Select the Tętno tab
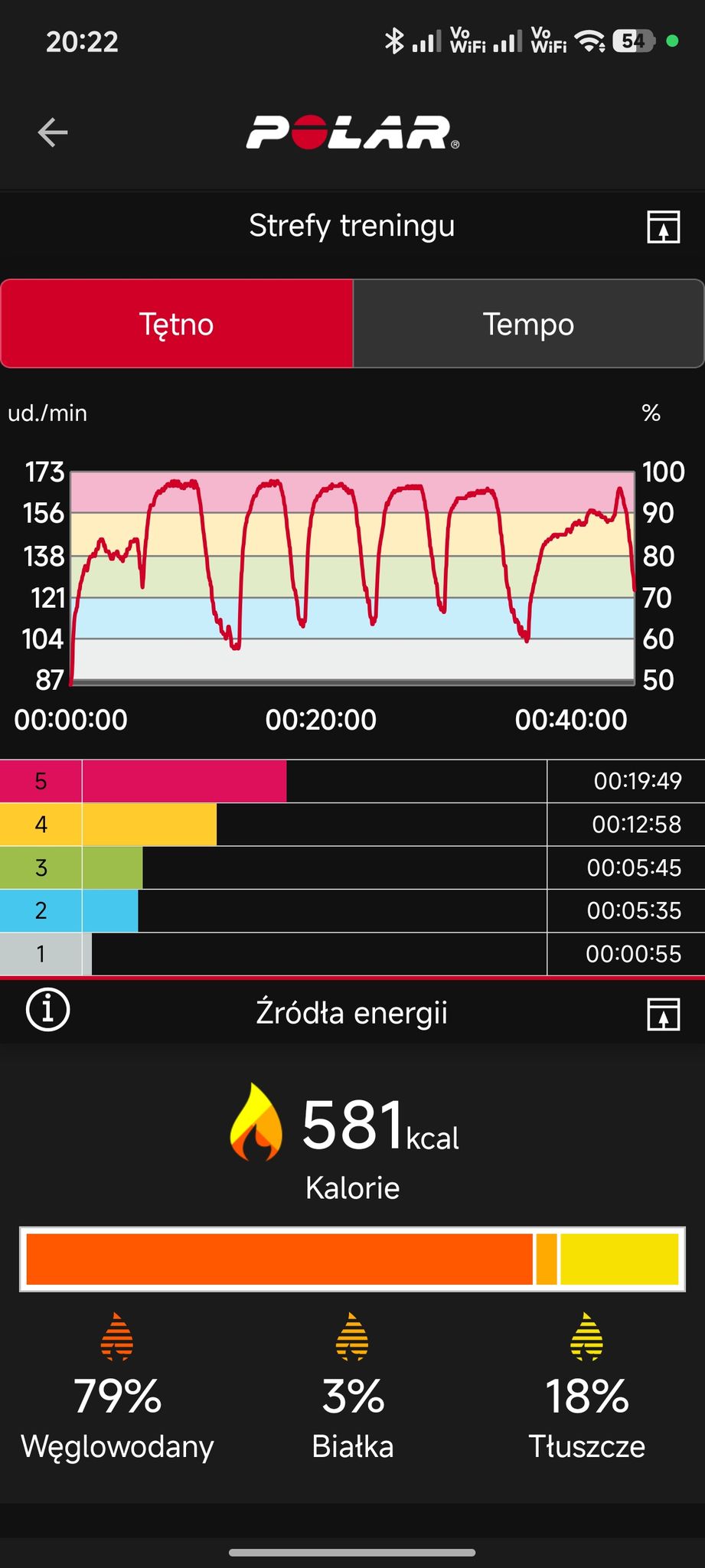 click(x=177, y=324)
